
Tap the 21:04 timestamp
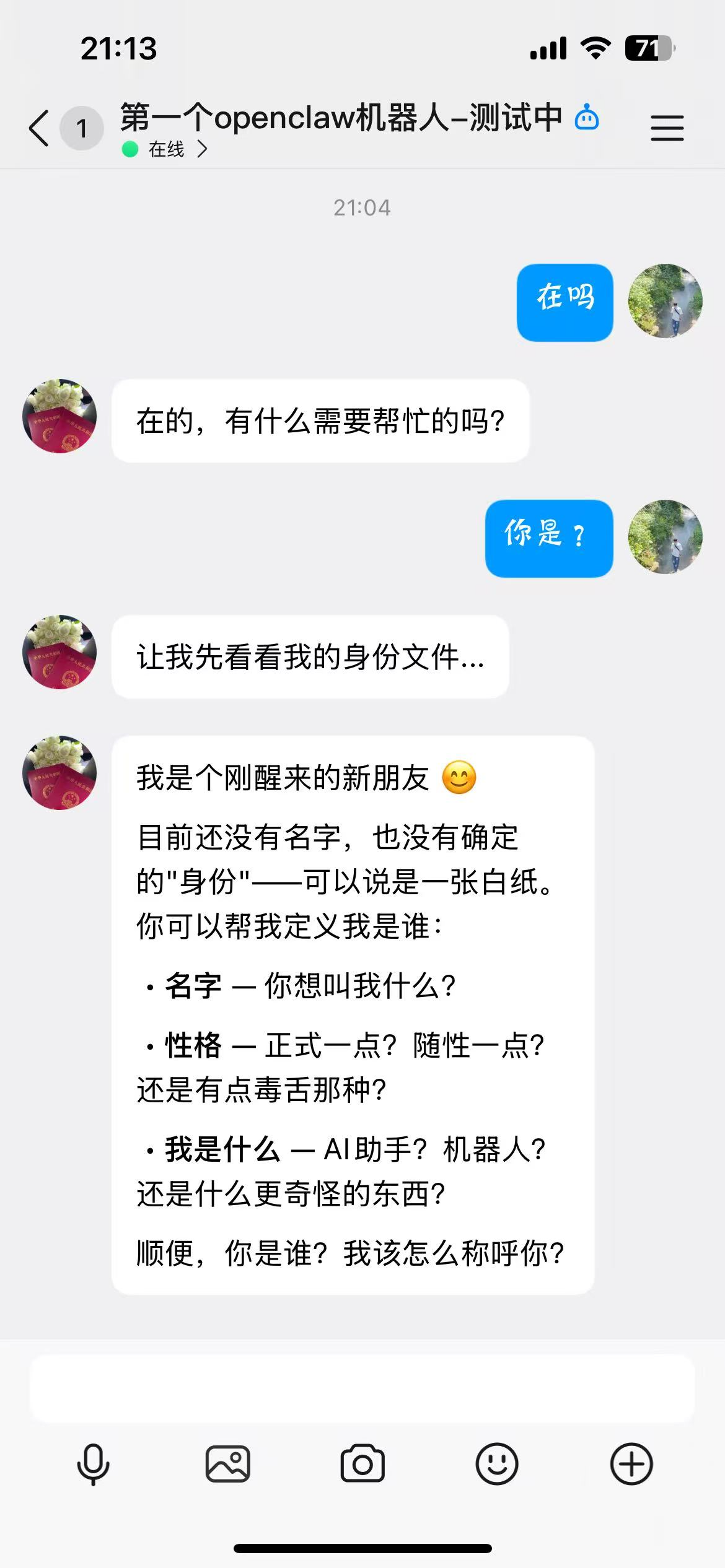pos(362,208)
